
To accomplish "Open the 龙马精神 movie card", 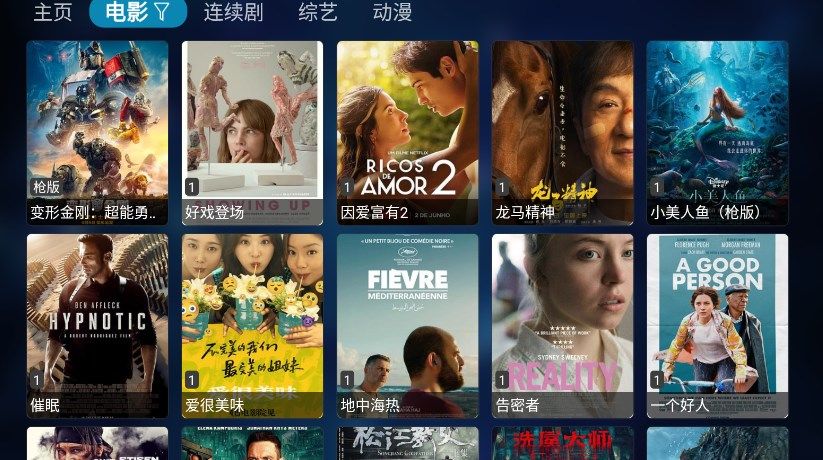I will tap(562, 132).
